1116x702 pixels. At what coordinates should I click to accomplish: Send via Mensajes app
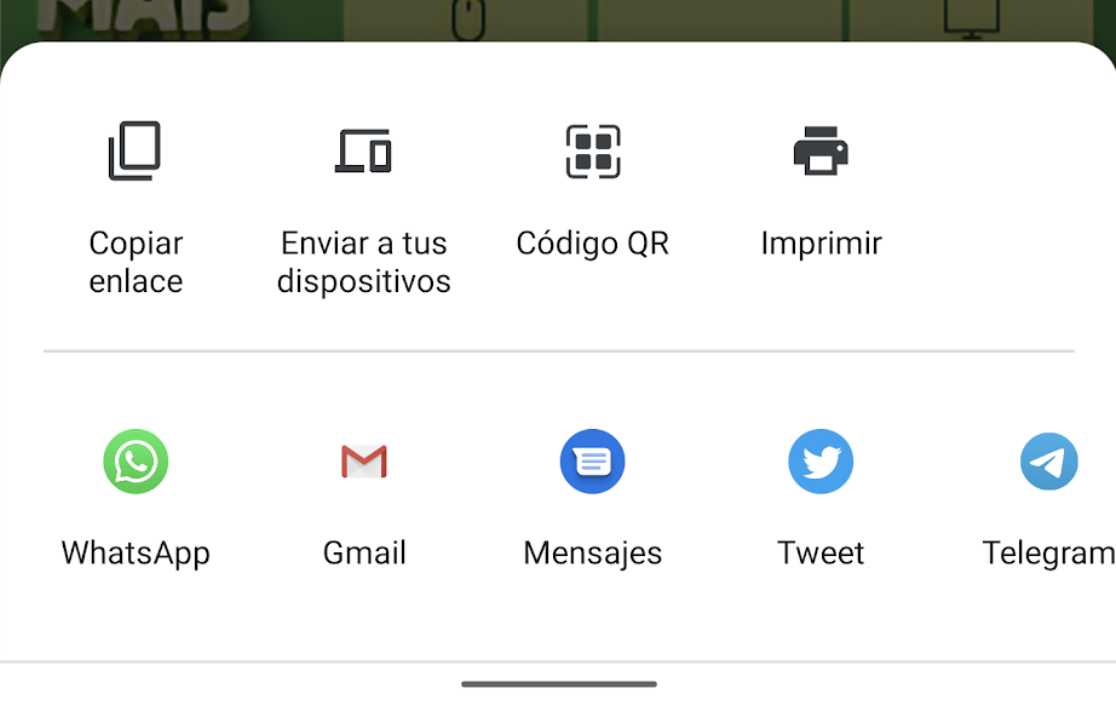point(592,462)
